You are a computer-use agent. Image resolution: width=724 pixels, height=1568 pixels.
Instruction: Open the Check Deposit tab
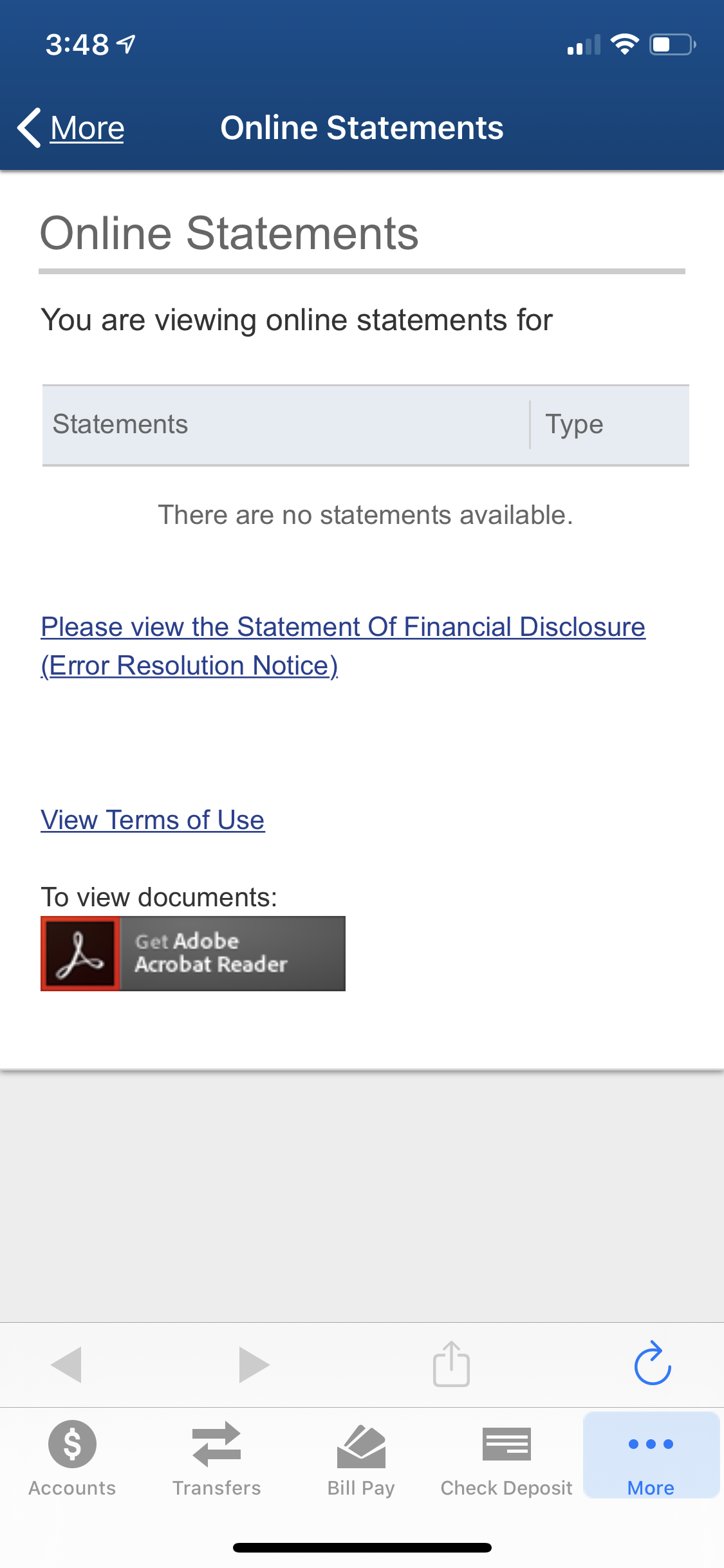point(506,1458)
